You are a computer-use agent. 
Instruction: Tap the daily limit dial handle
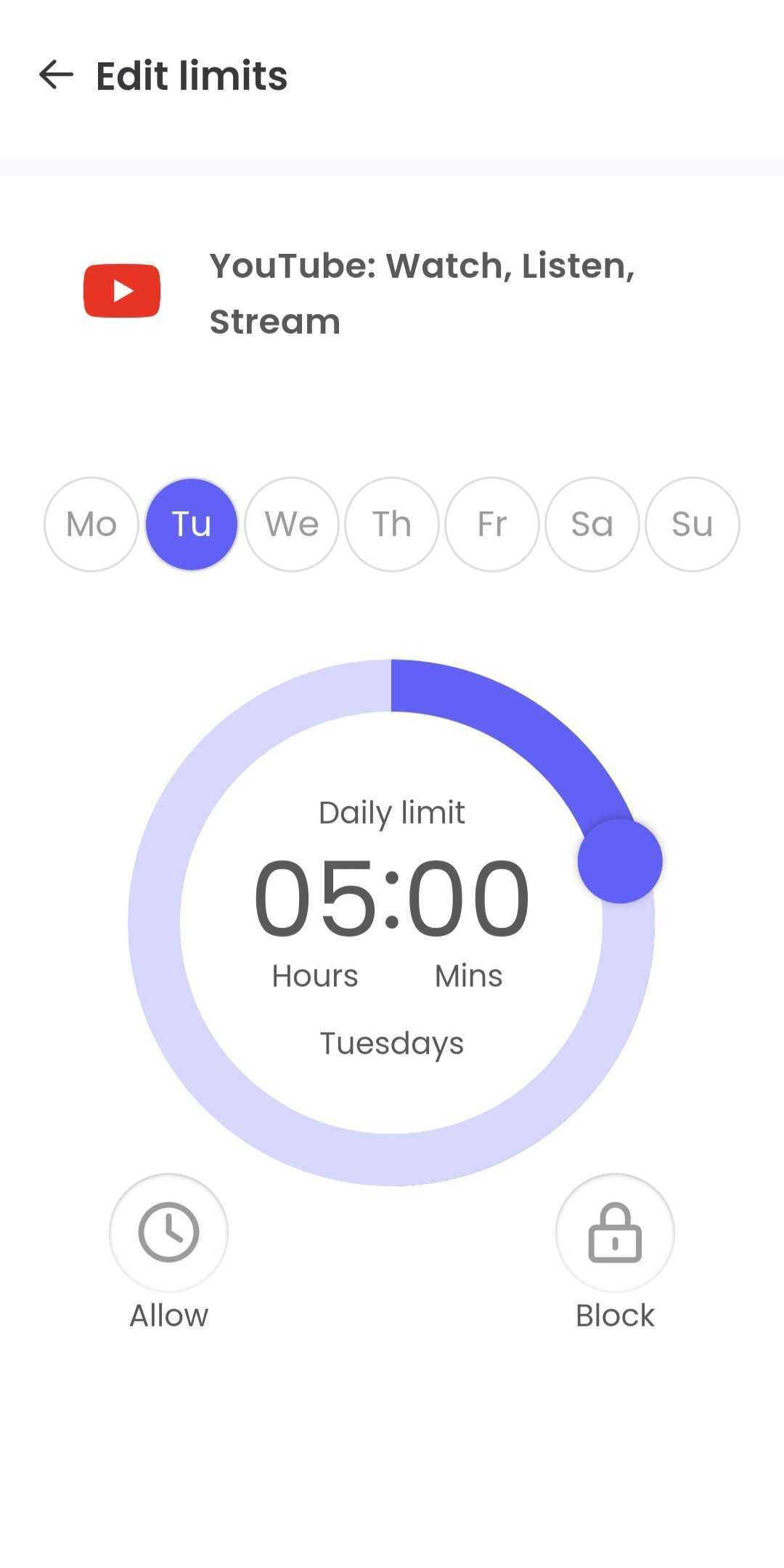click(620, 861)
